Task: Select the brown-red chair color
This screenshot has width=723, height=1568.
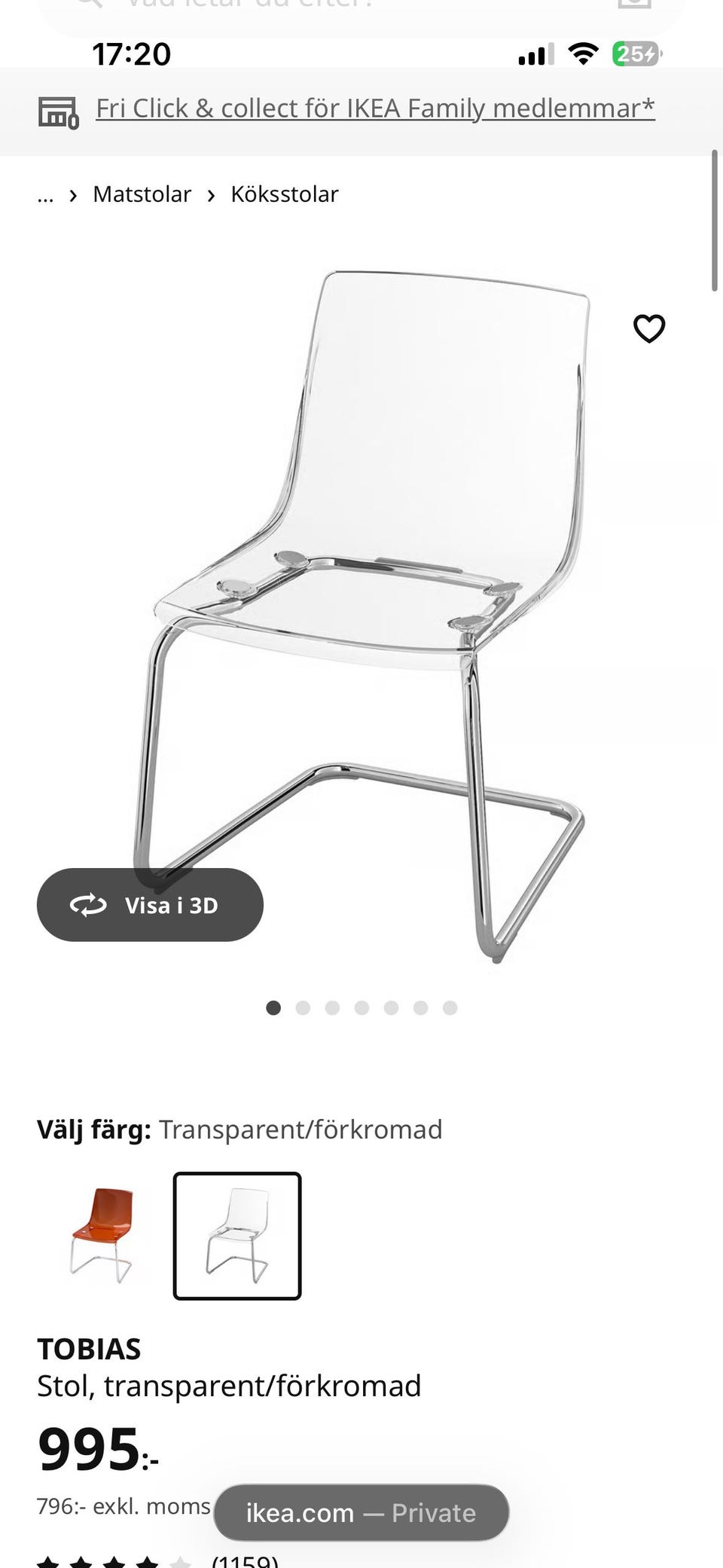Action: tap(102, 1236)
